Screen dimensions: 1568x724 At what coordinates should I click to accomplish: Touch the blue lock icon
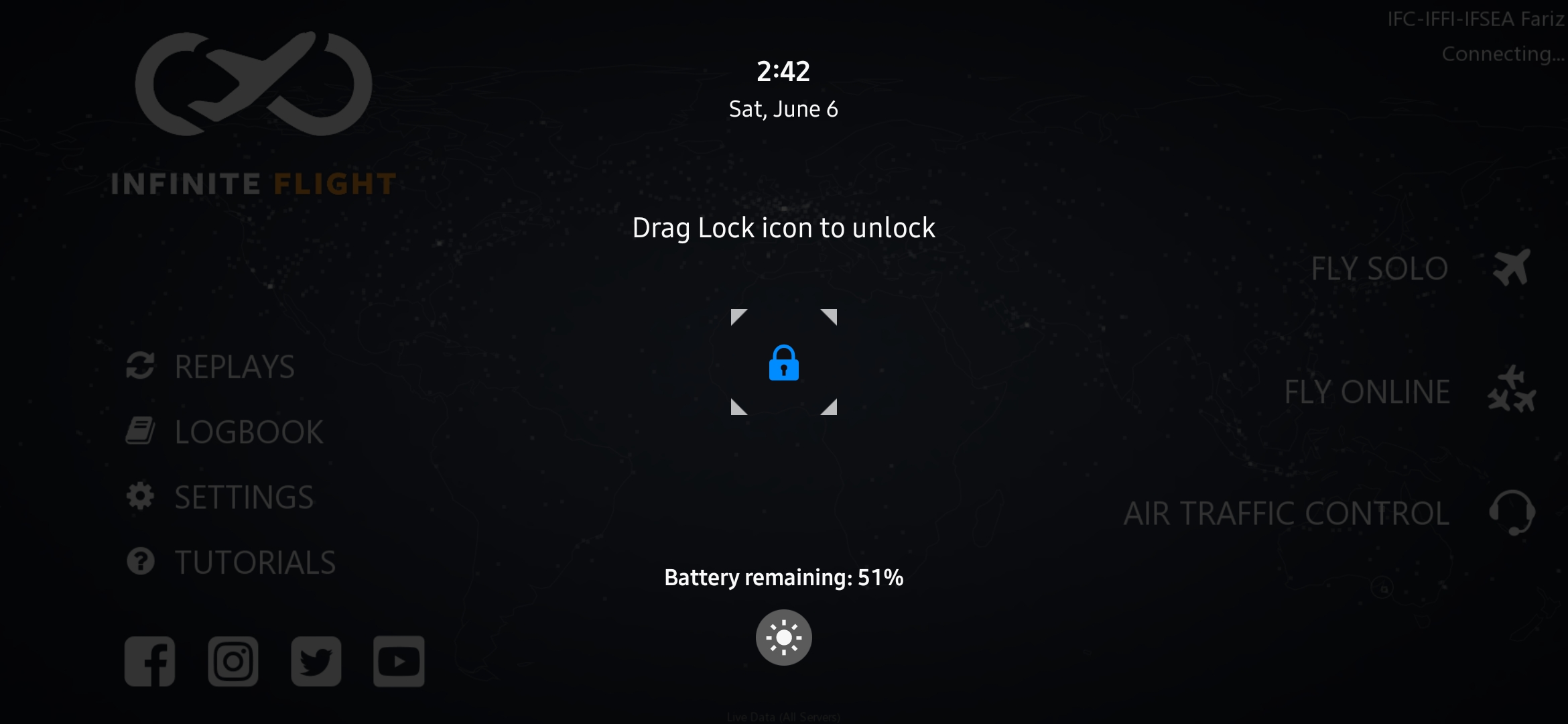click(783, 363)
